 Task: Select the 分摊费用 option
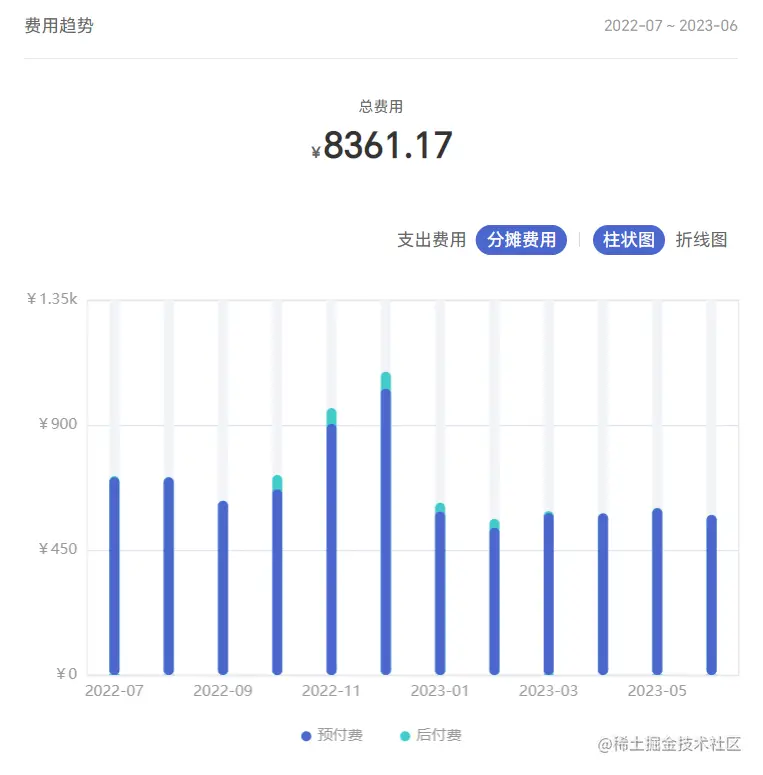521,240
